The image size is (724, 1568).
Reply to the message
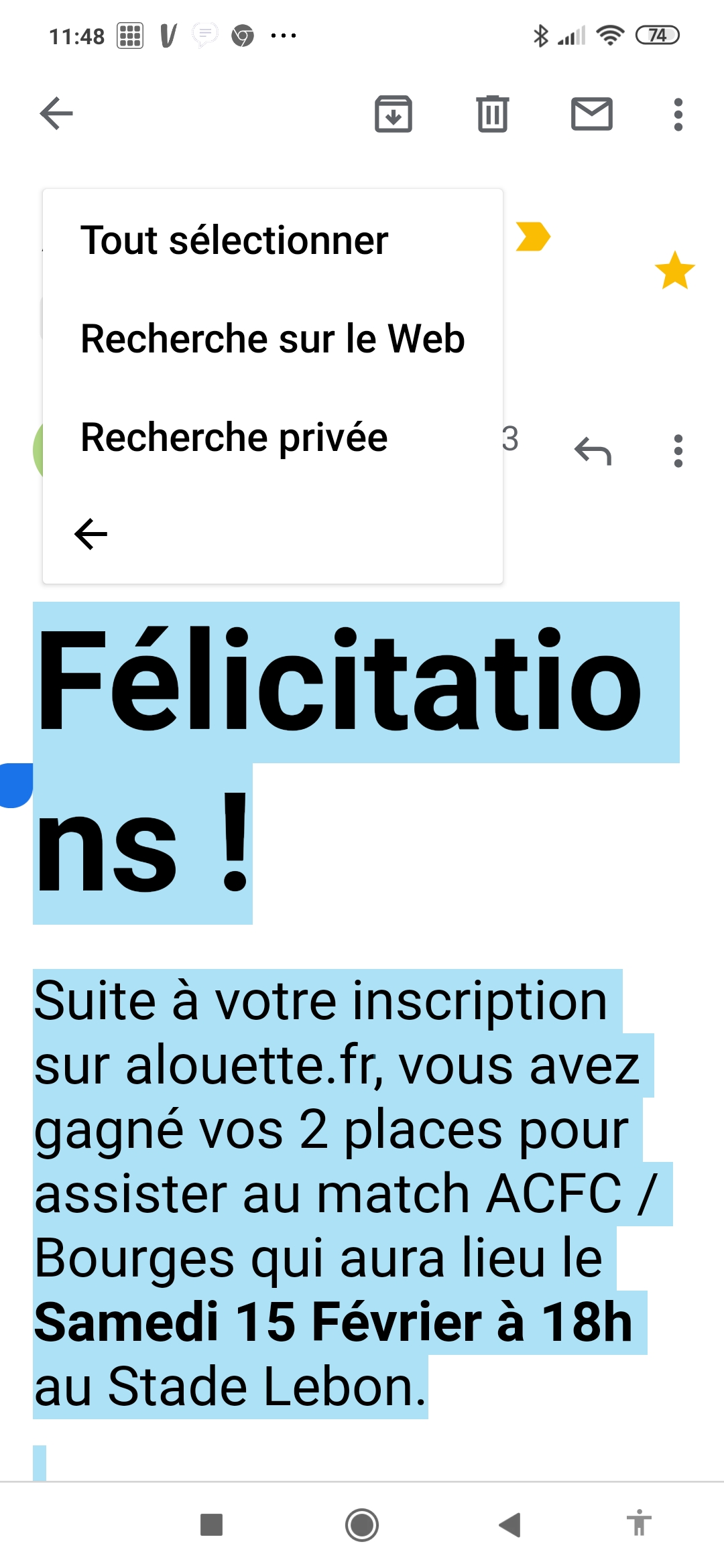pos(593,451)
